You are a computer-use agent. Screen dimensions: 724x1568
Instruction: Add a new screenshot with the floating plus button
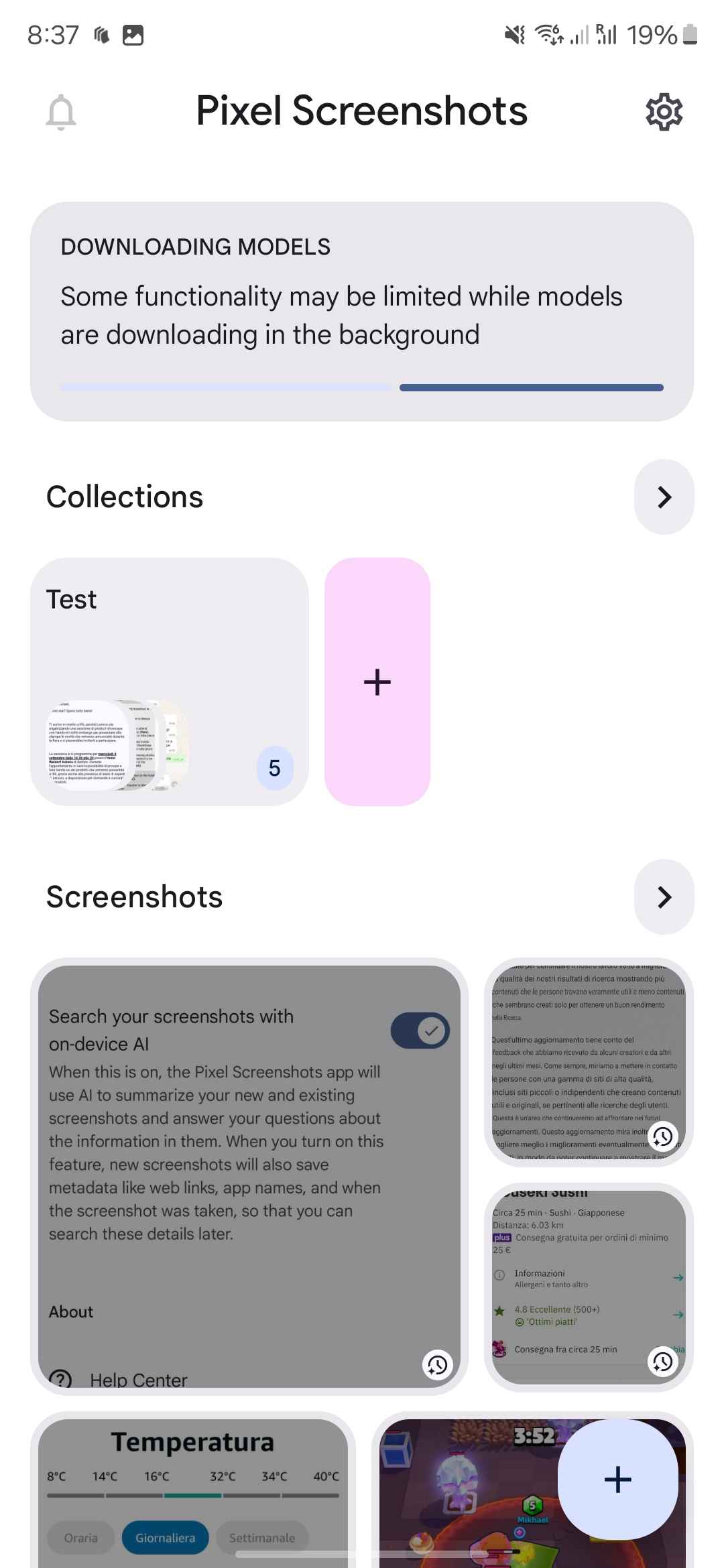click(x=617, y=1479)
